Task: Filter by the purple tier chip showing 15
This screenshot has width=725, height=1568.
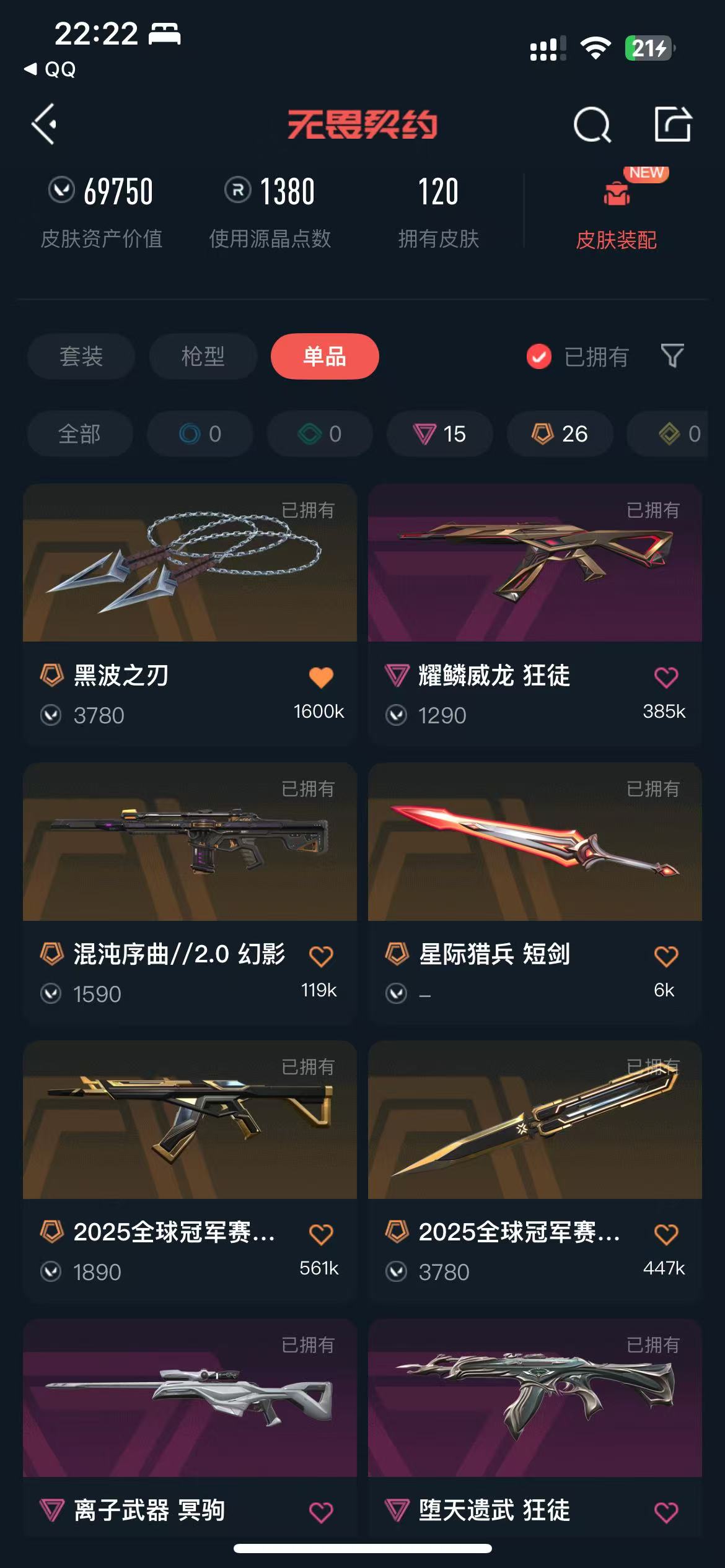Action: click(440, 433)
